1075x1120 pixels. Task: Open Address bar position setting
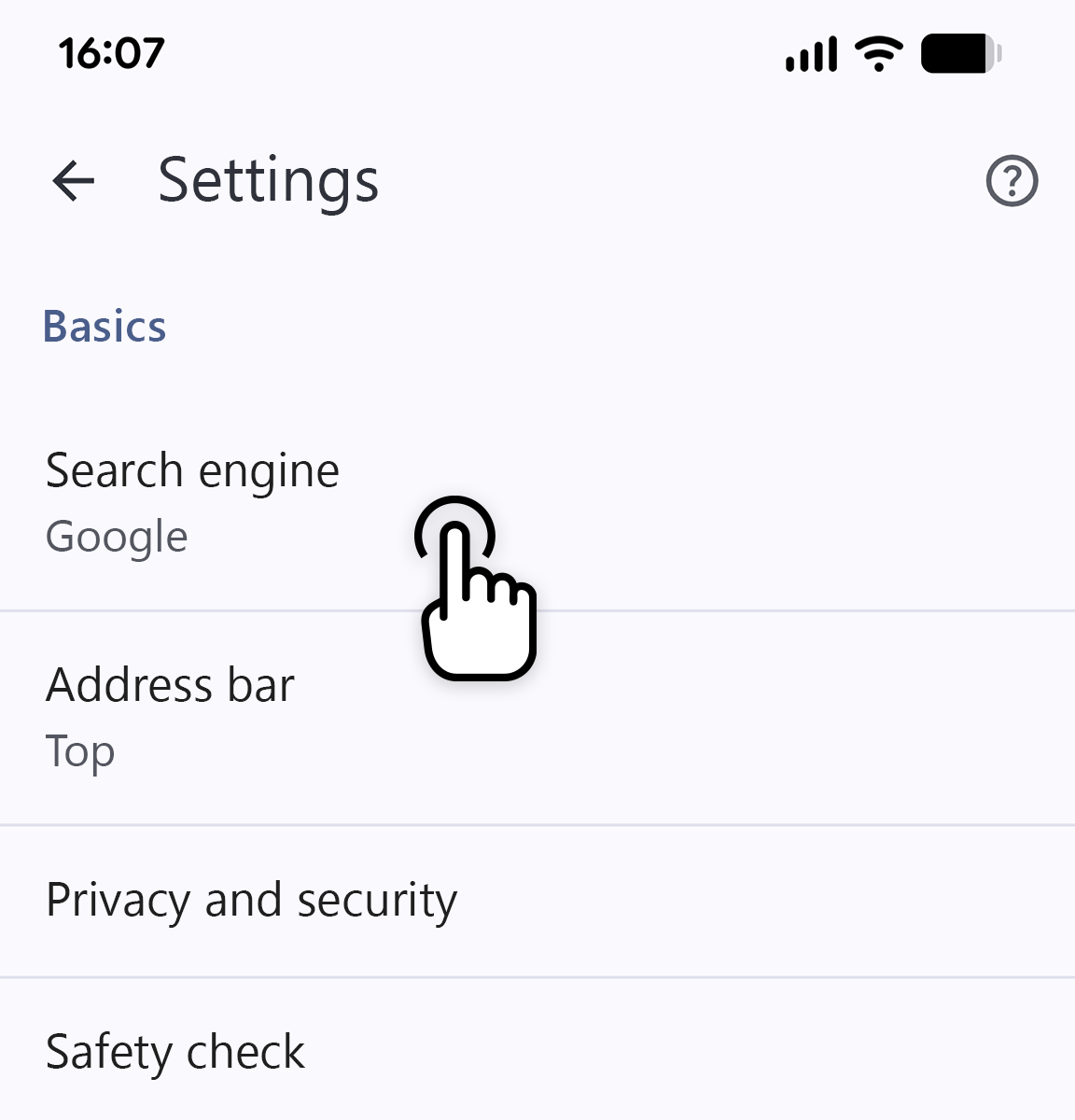(x=171, y=717)
